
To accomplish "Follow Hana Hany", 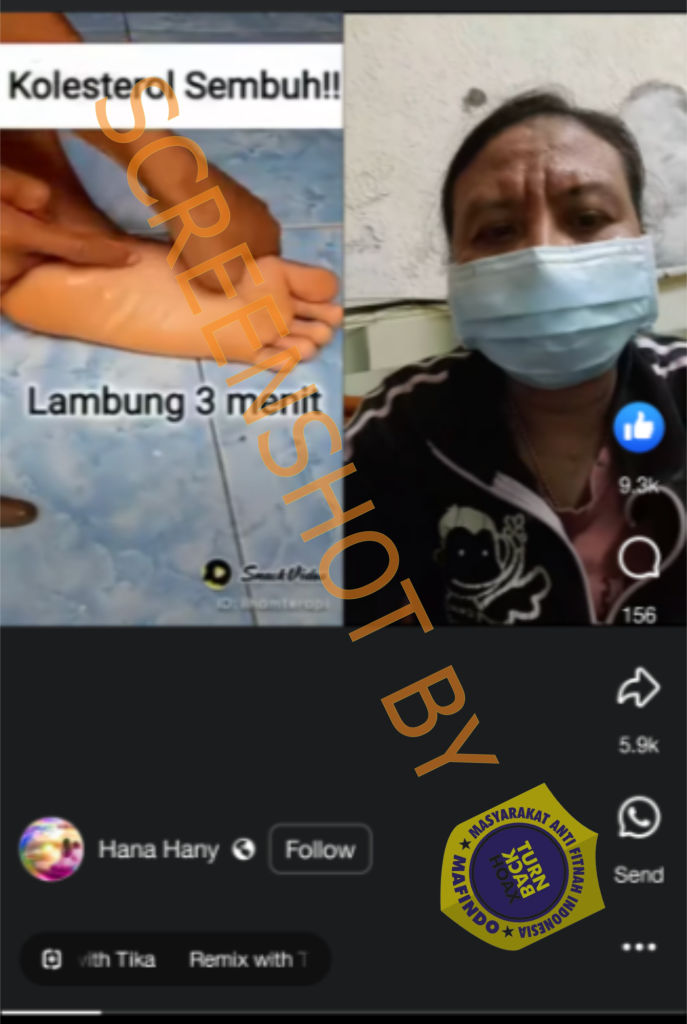I will click(x=320, y=850).
